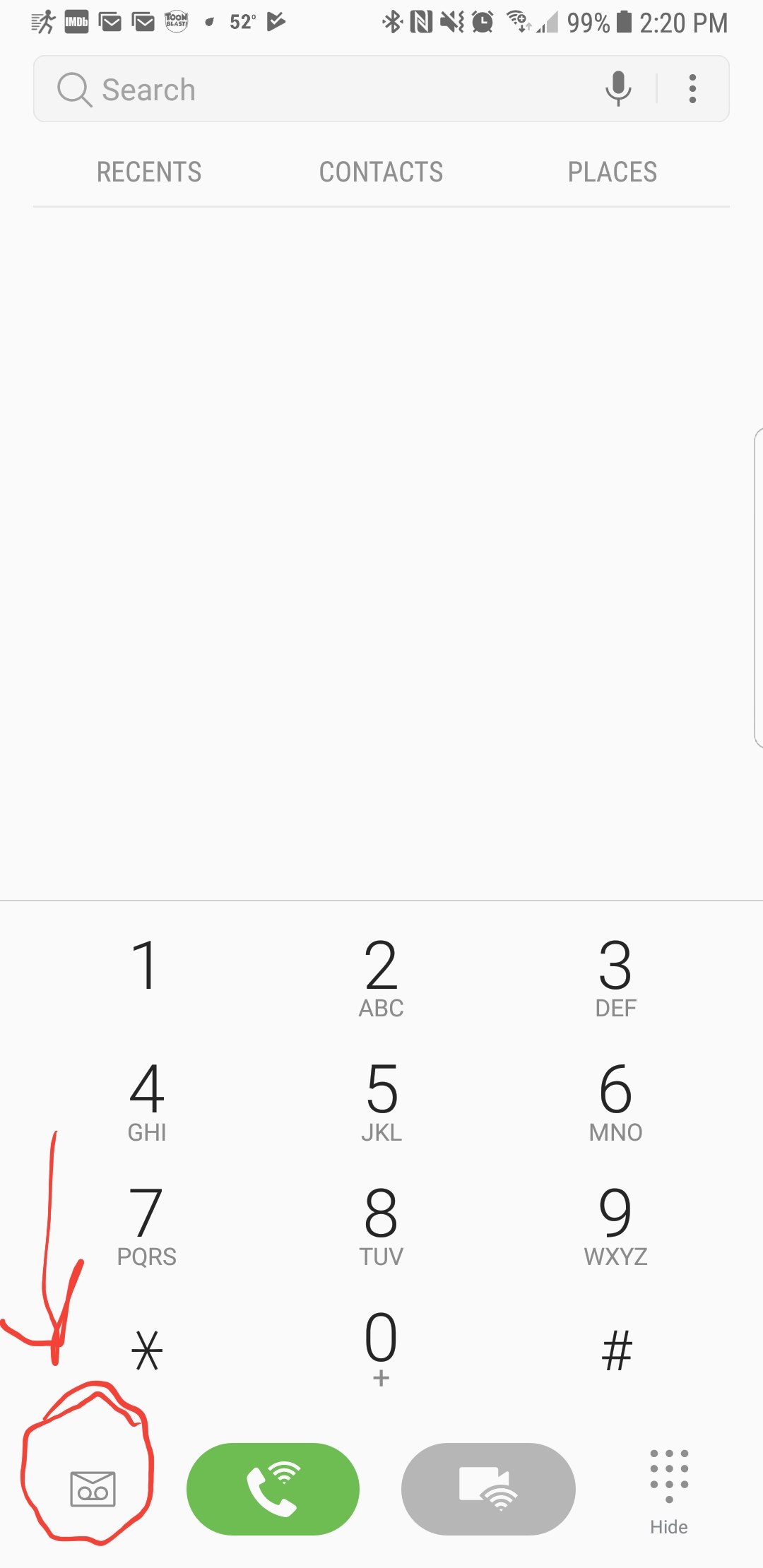Tap the 6 MNO key
The image size is (763, 1568).
point(615,1100)
